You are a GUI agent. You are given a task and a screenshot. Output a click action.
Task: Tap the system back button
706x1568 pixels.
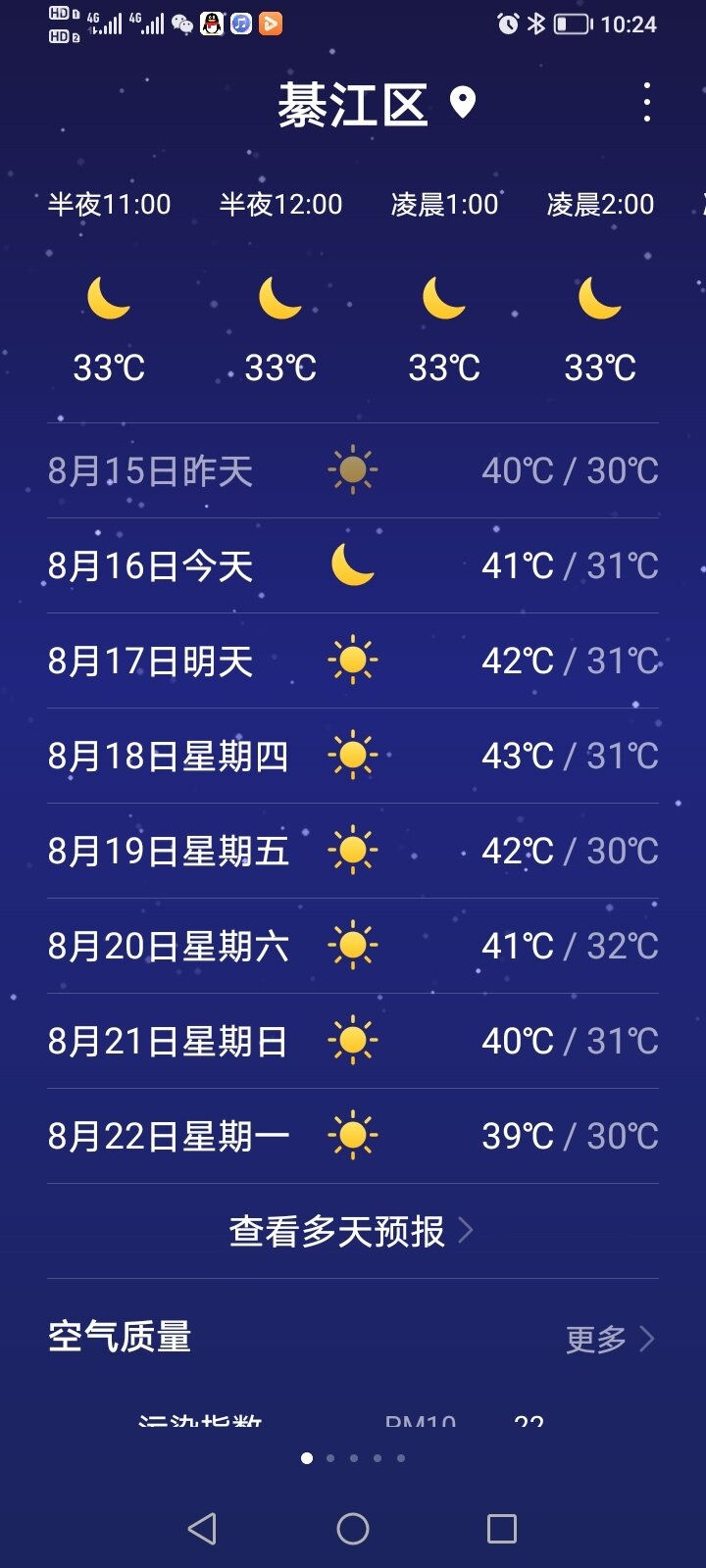[202, 1529]
